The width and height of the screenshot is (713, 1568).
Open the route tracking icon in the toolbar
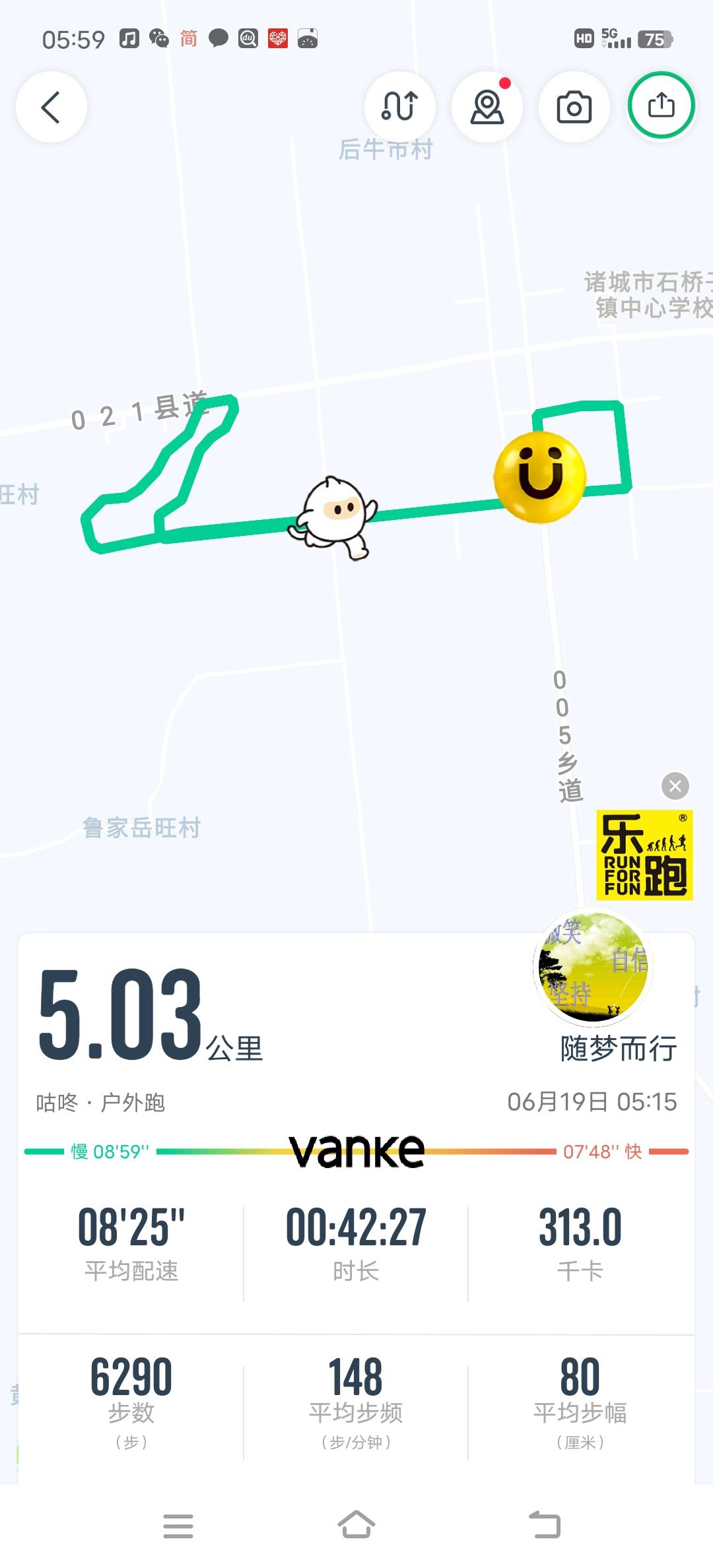[400, 107]
